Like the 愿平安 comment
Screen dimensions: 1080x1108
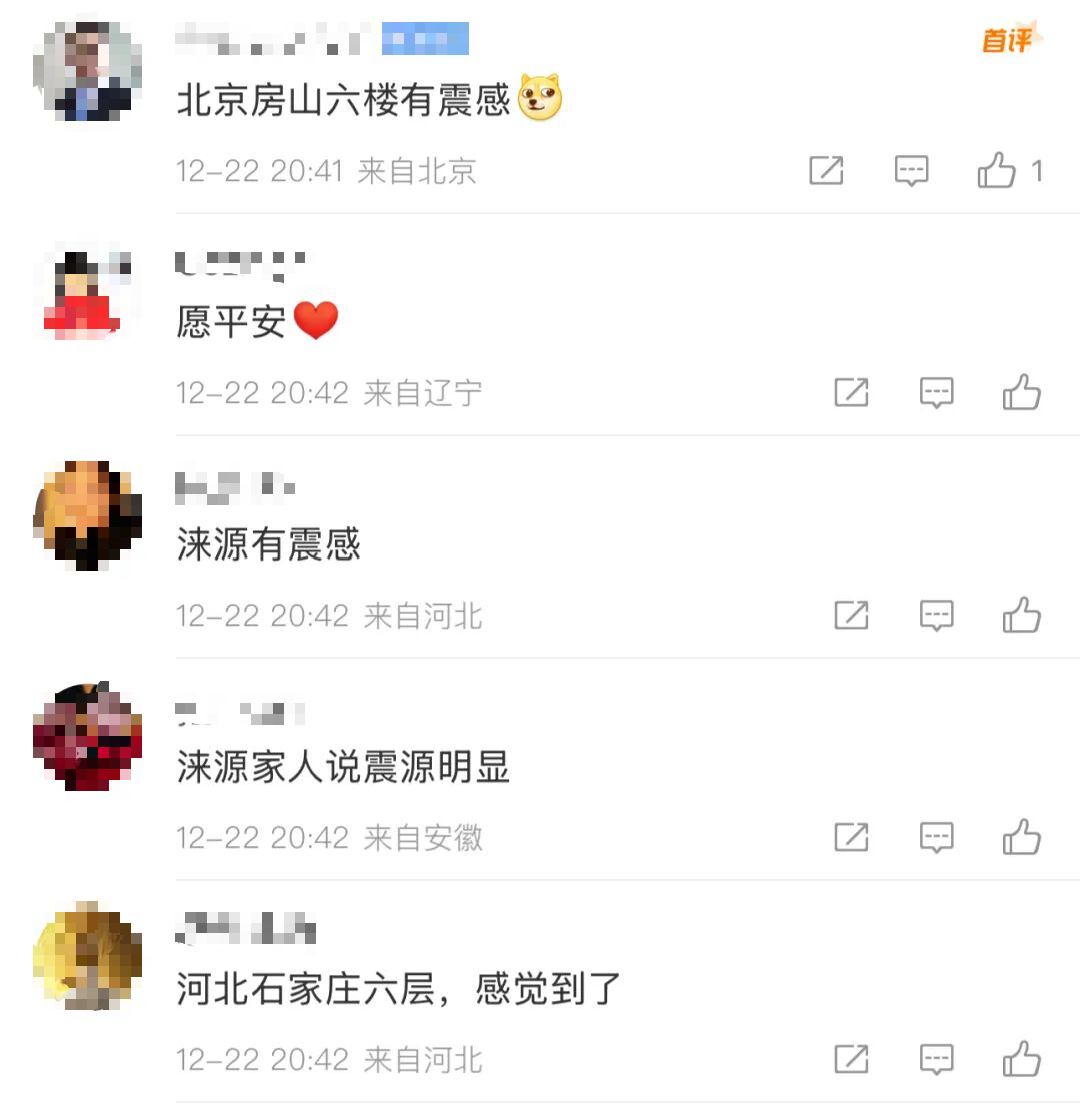pos(1022,392)
